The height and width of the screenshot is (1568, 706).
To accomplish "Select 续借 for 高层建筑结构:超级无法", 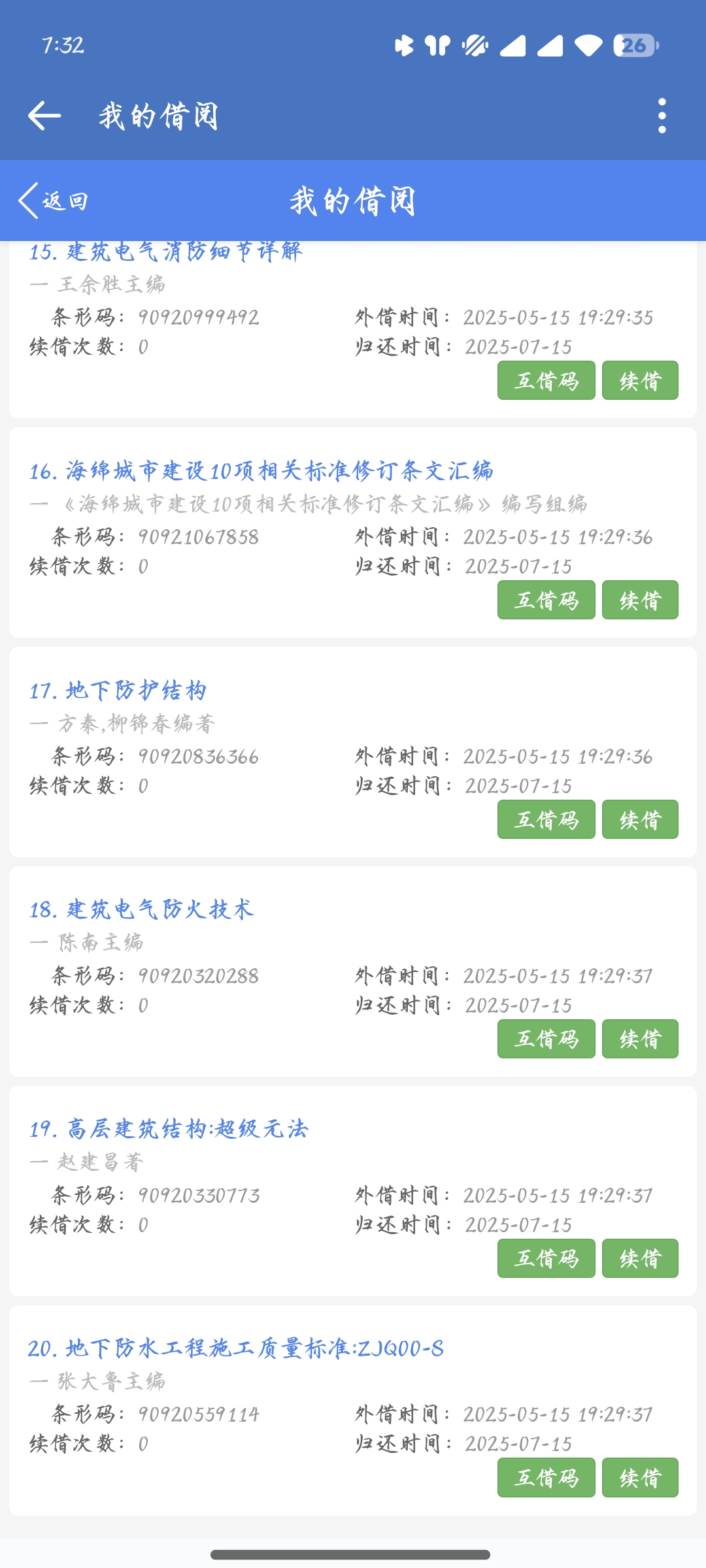I will coord(640,1258).
